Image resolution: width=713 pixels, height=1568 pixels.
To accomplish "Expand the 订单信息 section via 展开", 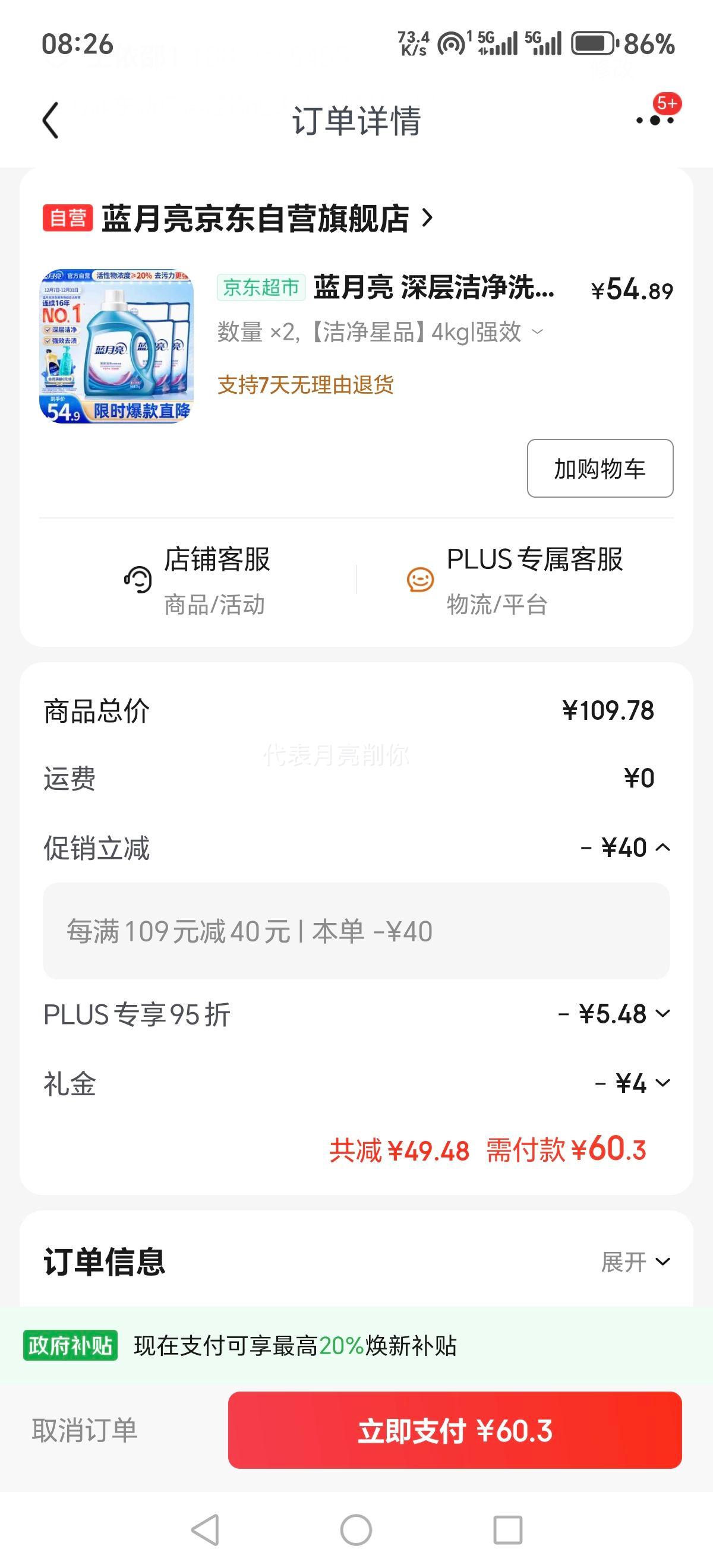I will pos(632,1262).
